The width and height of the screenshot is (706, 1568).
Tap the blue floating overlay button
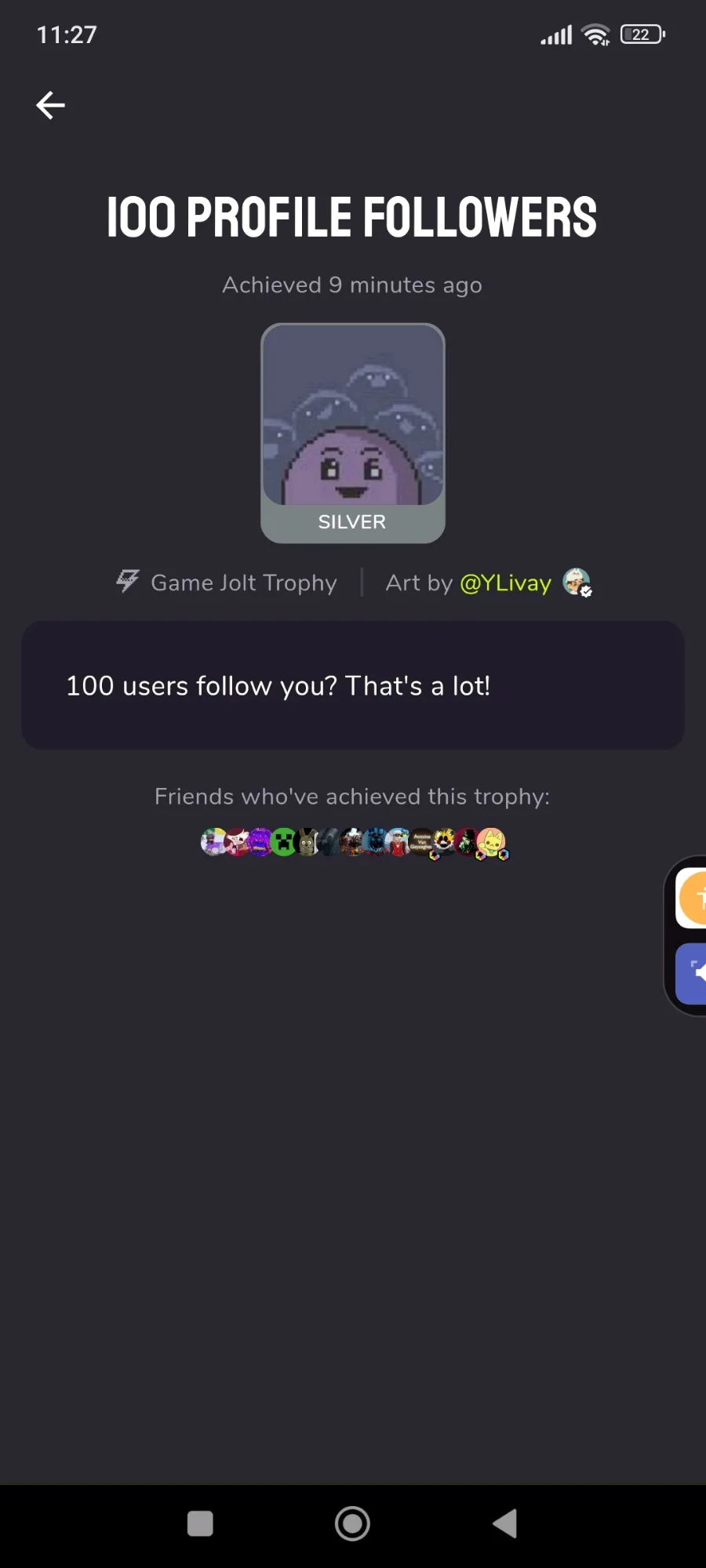693,974
